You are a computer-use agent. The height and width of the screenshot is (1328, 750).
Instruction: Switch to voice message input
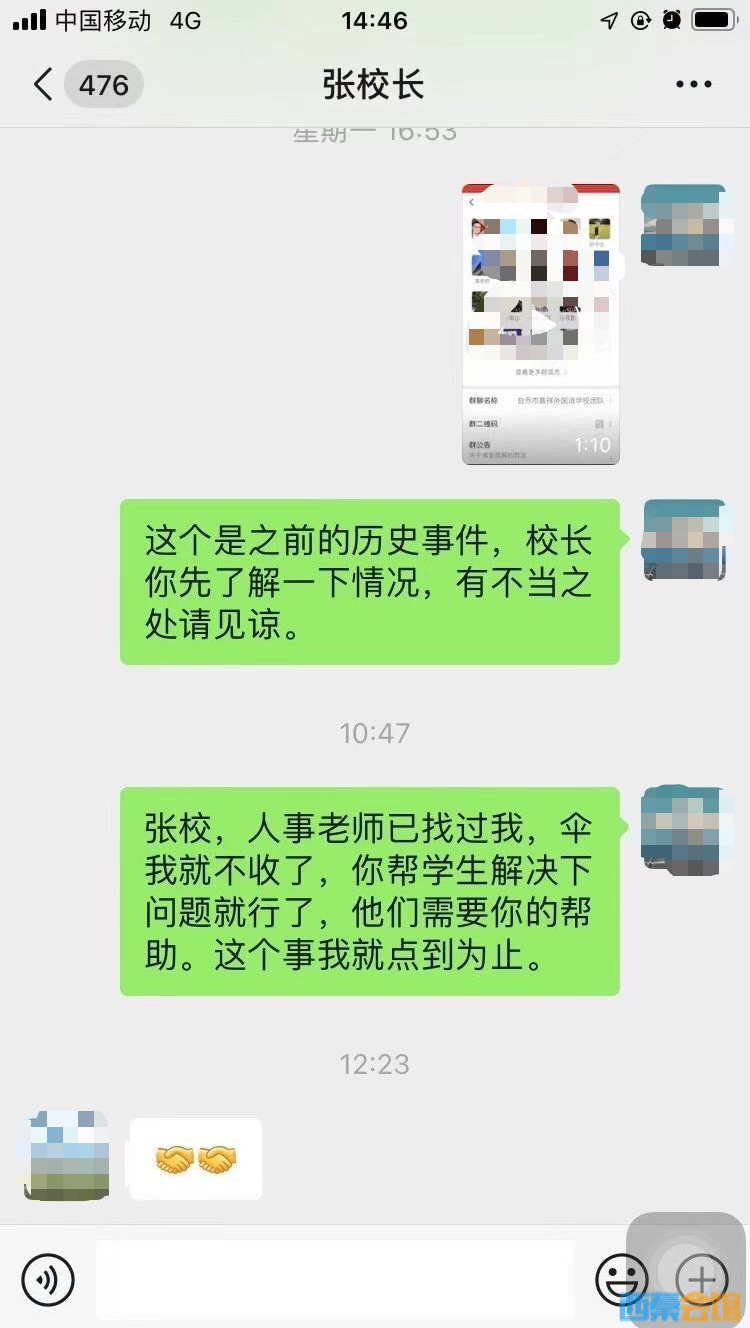tap(48, 1279)
